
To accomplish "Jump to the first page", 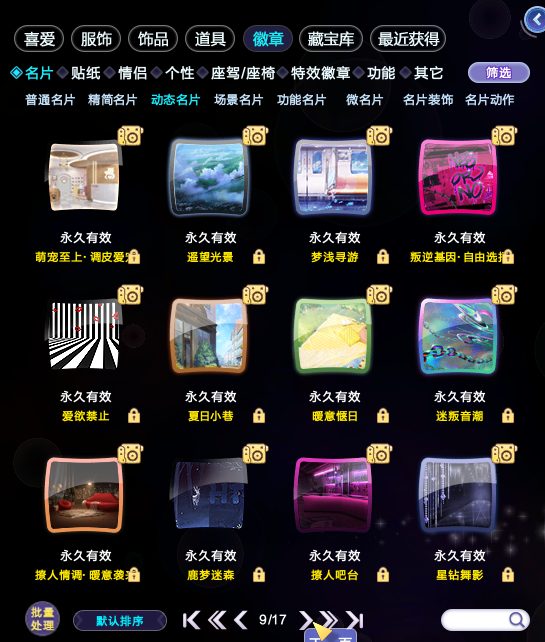I will (x=191, y=620).
